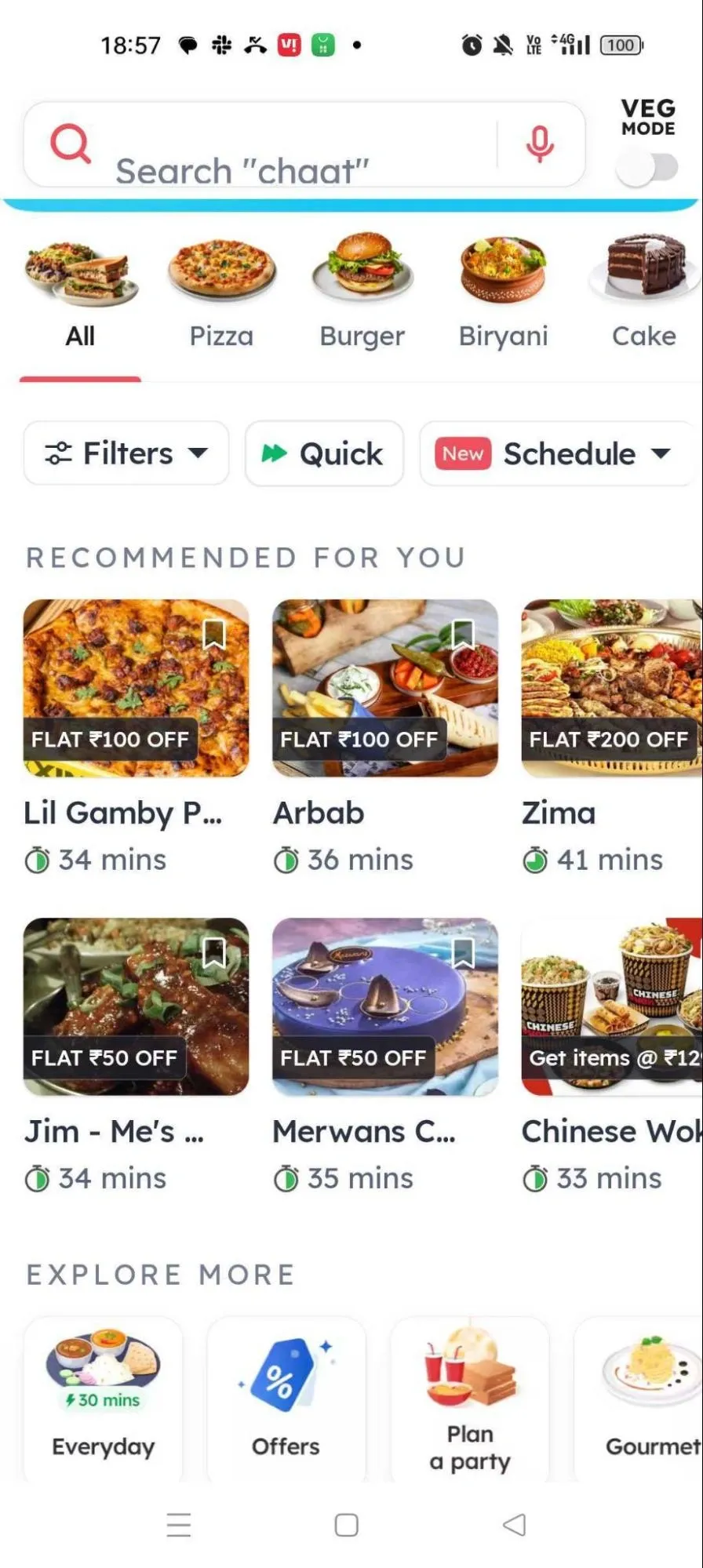Tap the voice search microphone icon
The image size is (703, 1568).
540,144
